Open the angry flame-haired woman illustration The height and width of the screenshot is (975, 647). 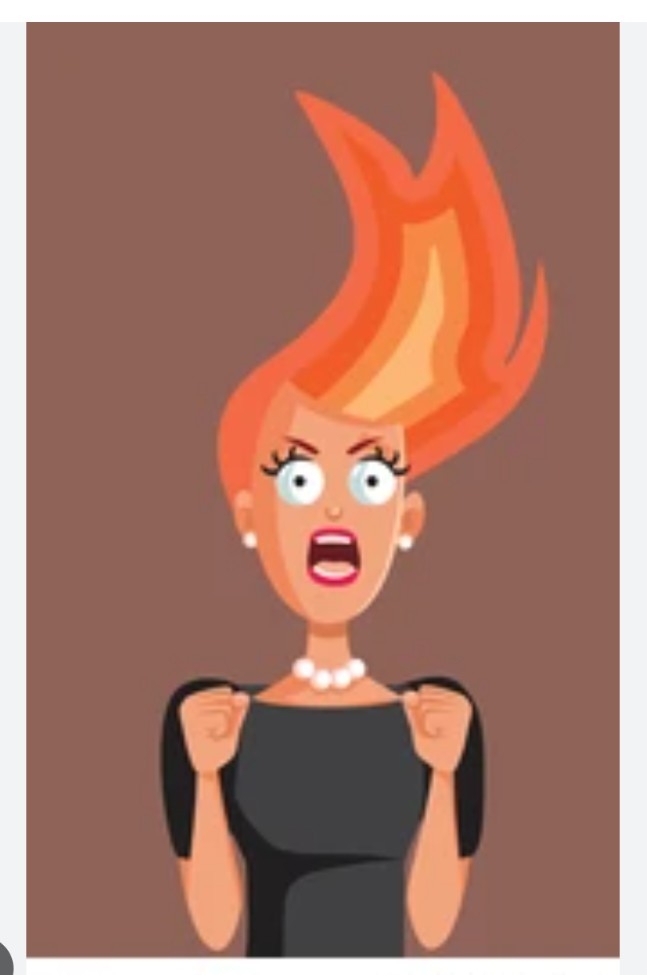click(x=323, y=490)
